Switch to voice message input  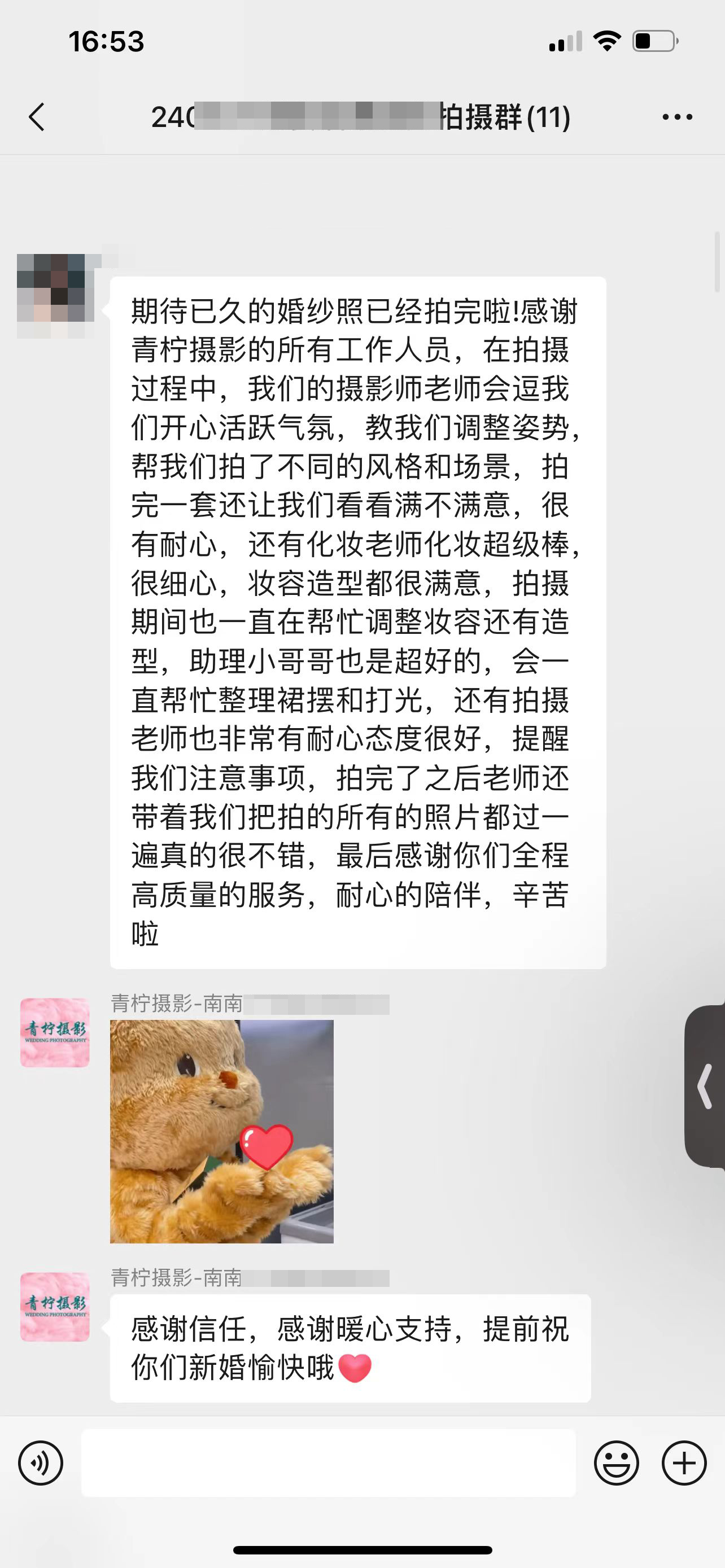[40, 1462]
